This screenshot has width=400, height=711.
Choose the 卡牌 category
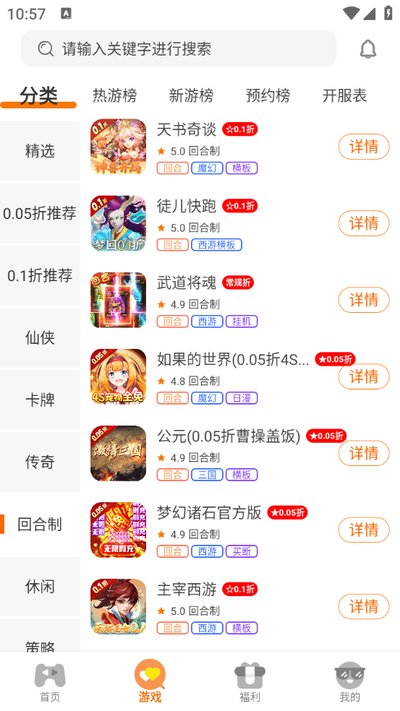coord(40,399)
